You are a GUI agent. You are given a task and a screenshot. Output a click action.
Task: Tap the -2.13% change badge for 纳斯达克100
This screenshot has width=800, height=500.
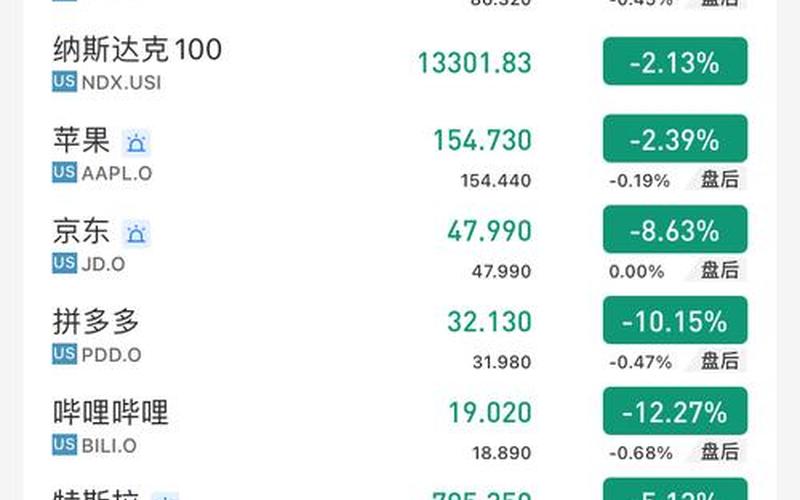pos(675,62)
